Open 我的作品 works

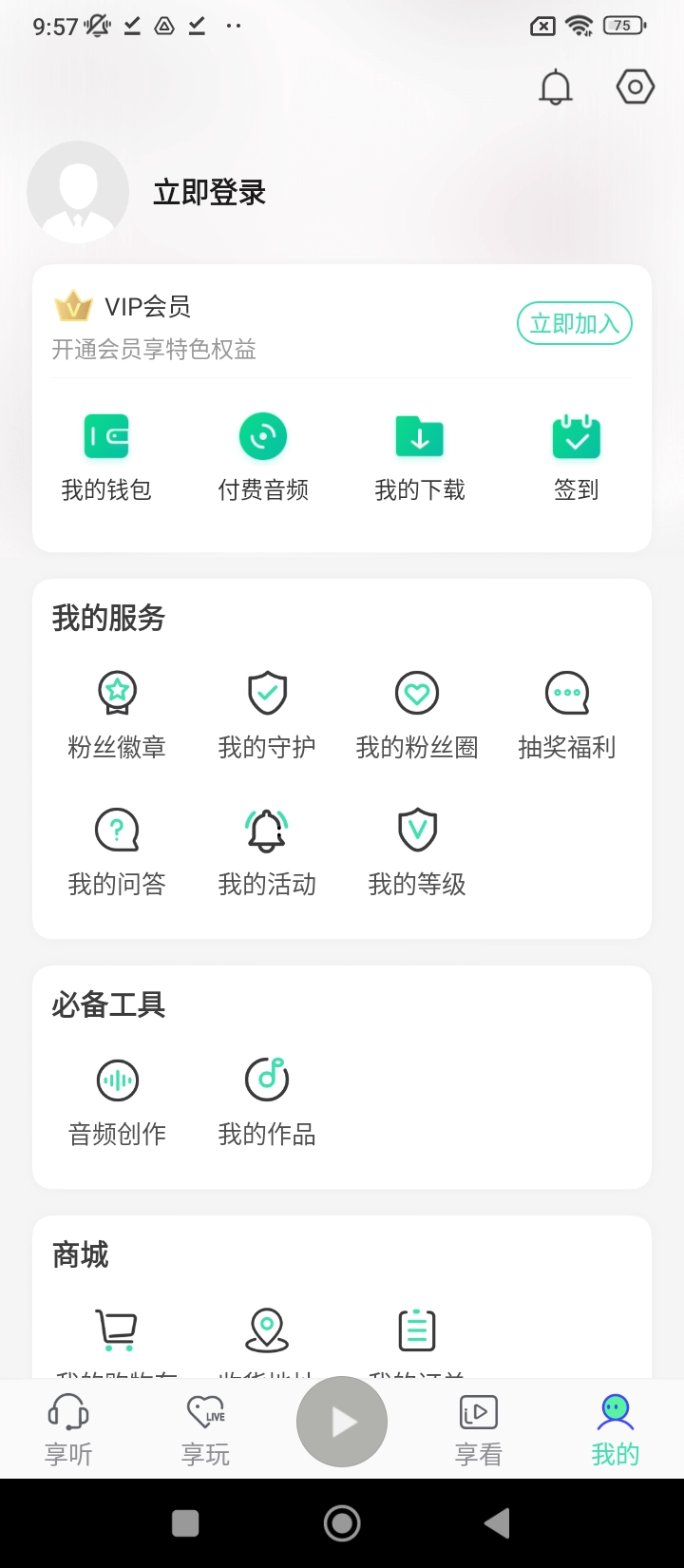pos(267,1102)
